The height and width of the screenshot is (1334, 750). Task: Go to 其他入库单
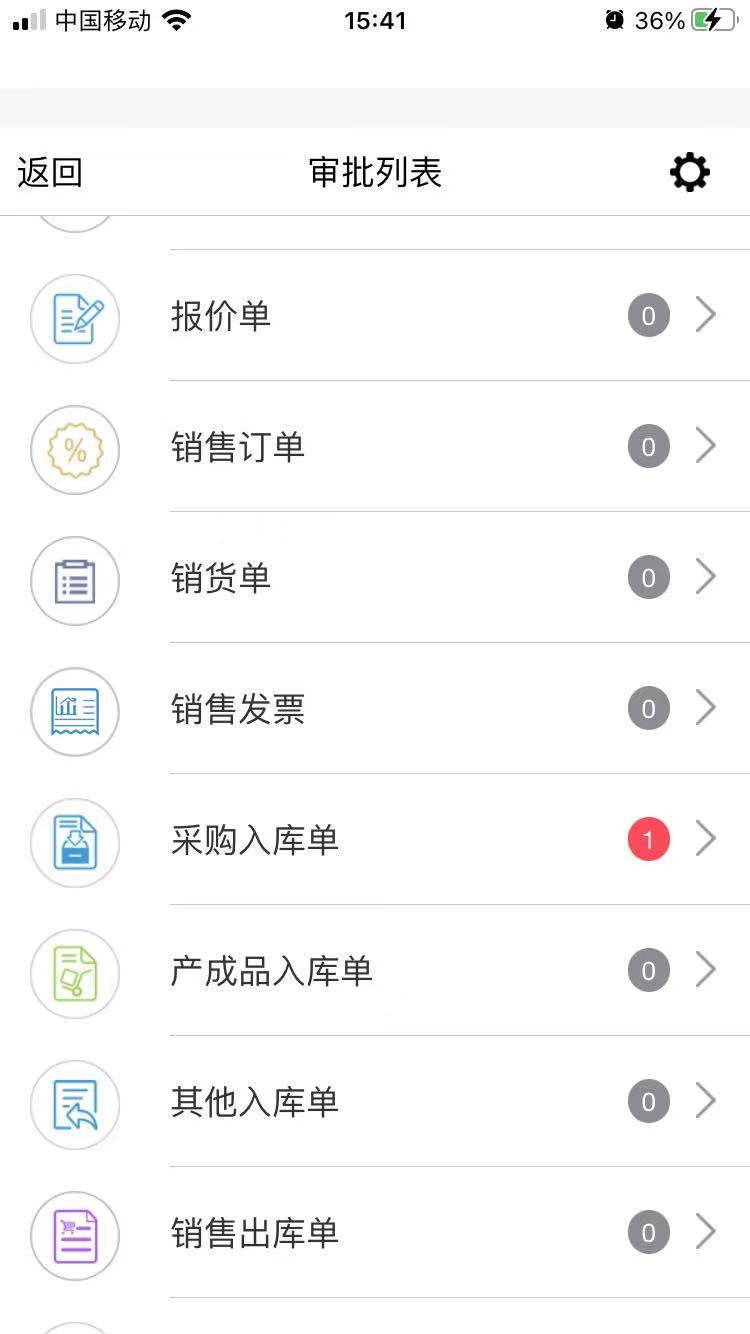[x=375, y=1102]
